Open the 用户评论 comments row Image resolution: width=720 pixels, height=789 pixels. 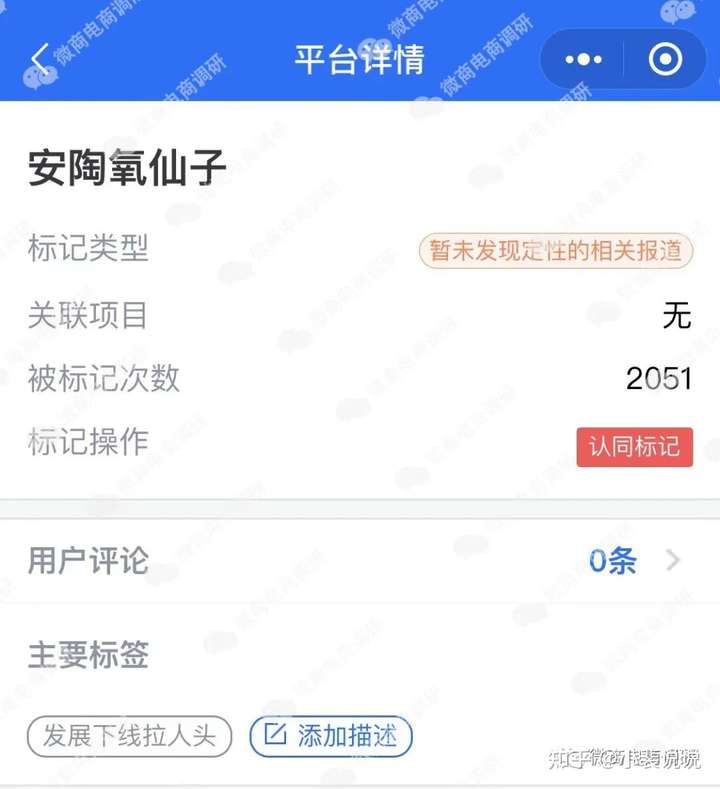tap(359, 561)
